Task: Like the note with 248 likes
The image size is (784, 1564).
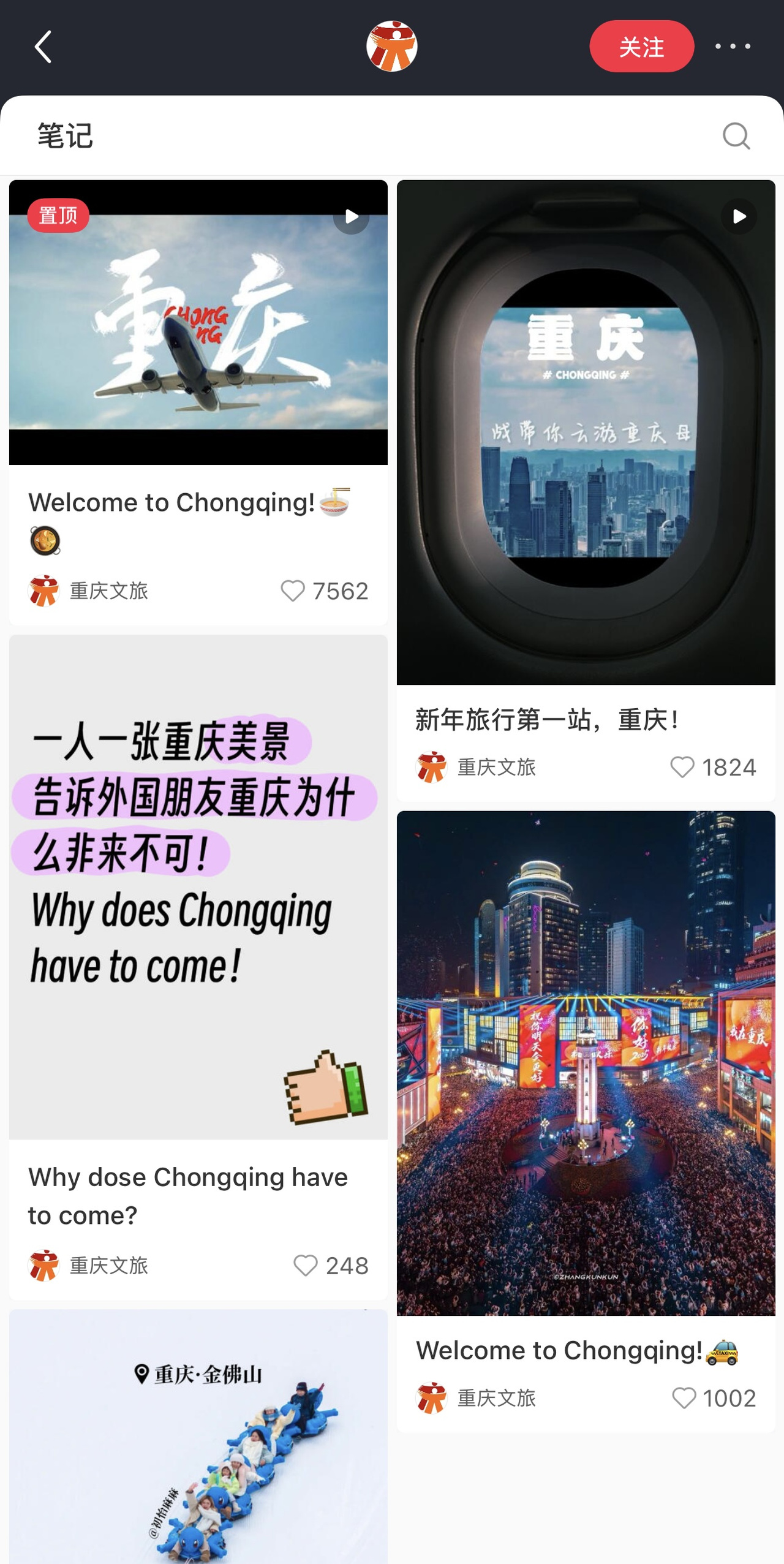Action: coord(305,1265)
